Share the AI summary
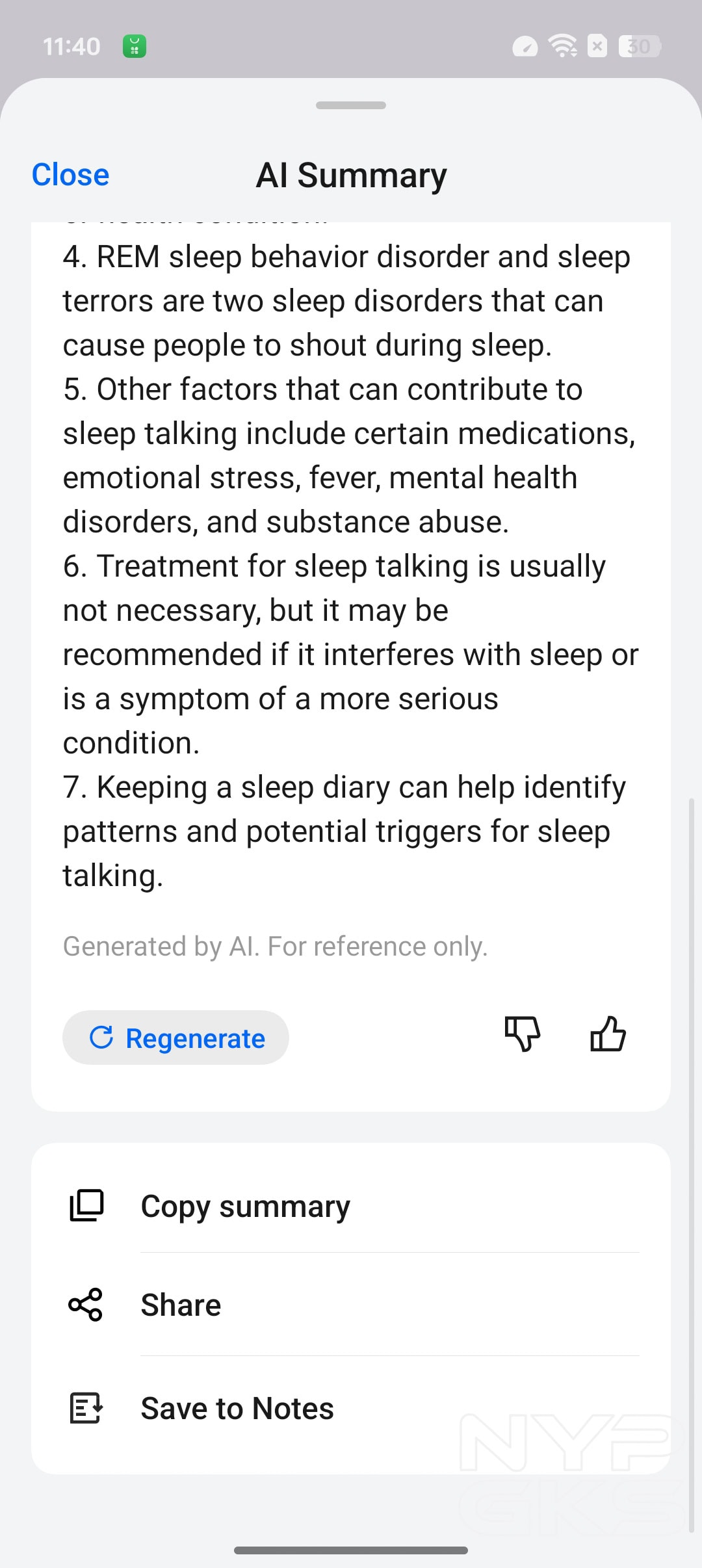The image size is (702, 1568). pos(181,1305)
